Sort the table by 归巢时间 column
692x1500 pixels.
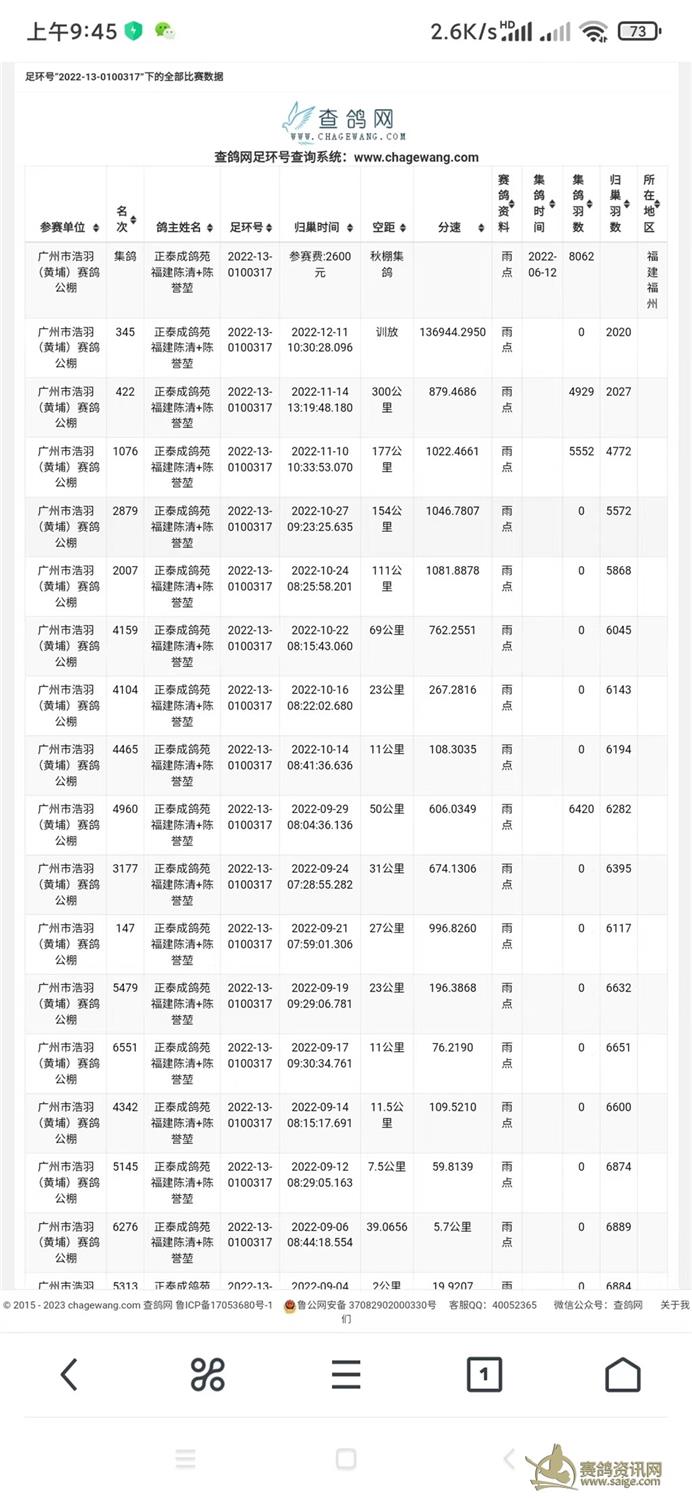coord(320,228)
